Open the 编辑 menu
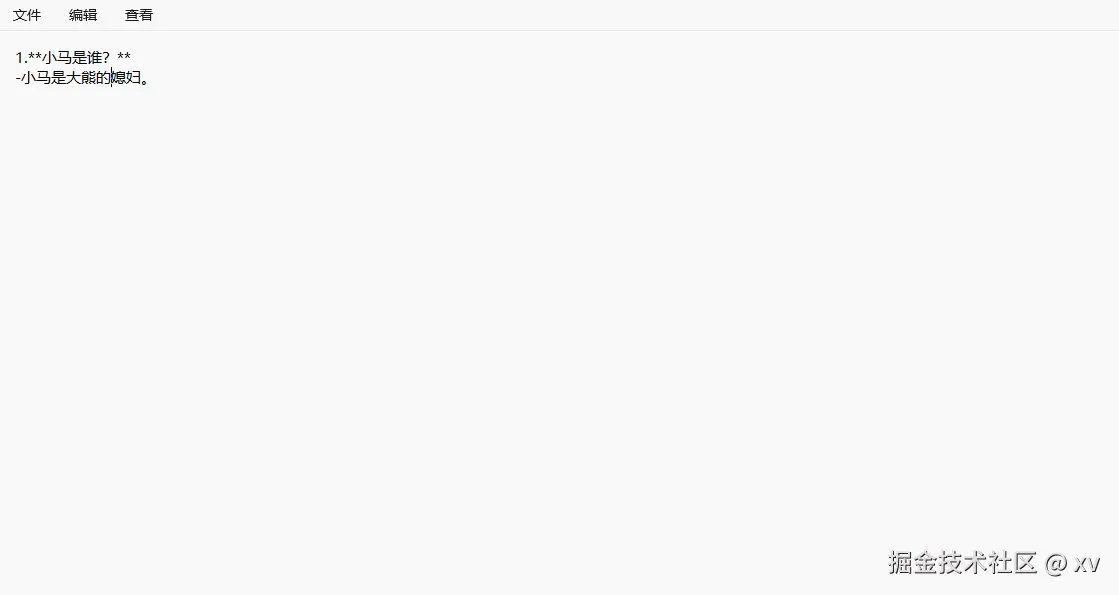The height and width of the screenshot is (595, 1119). coord(83,15)
